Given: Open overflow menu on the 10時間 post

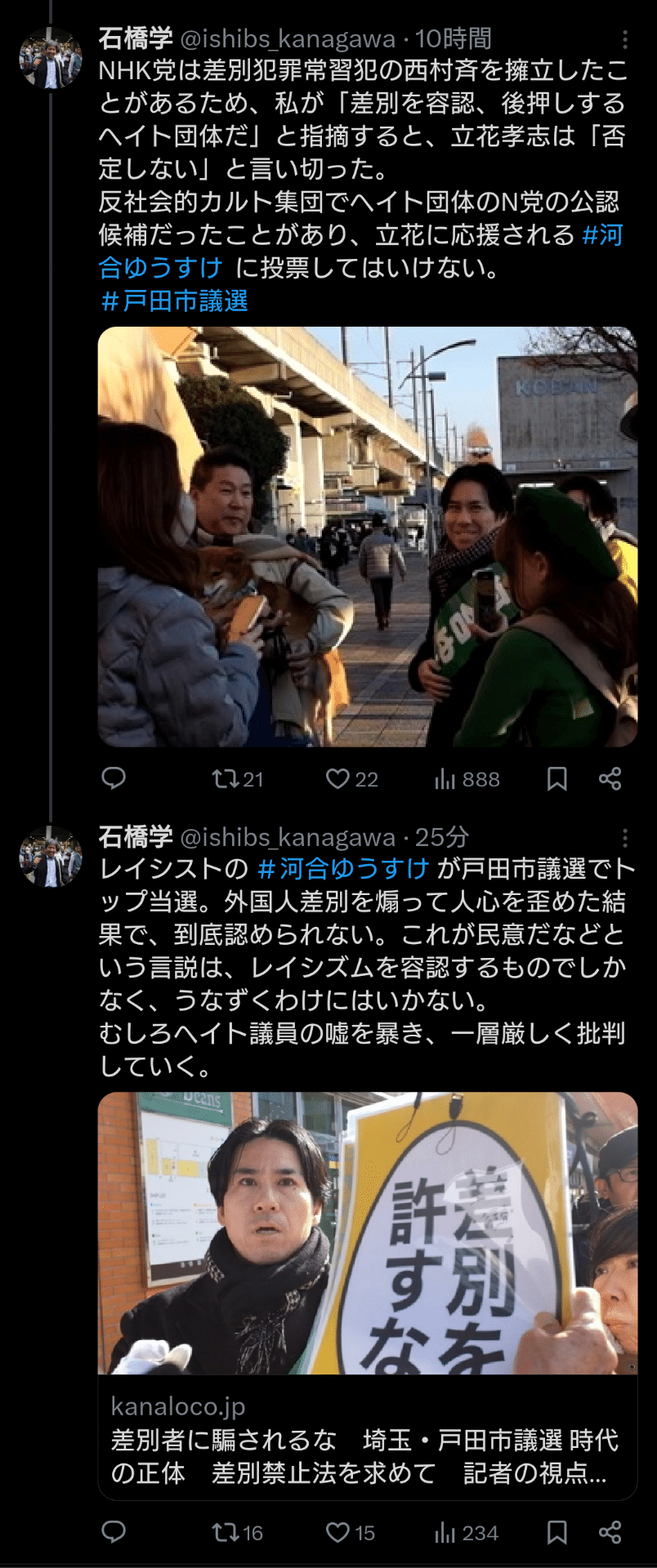Looking at the screenshot, I should tap(625, 39).
